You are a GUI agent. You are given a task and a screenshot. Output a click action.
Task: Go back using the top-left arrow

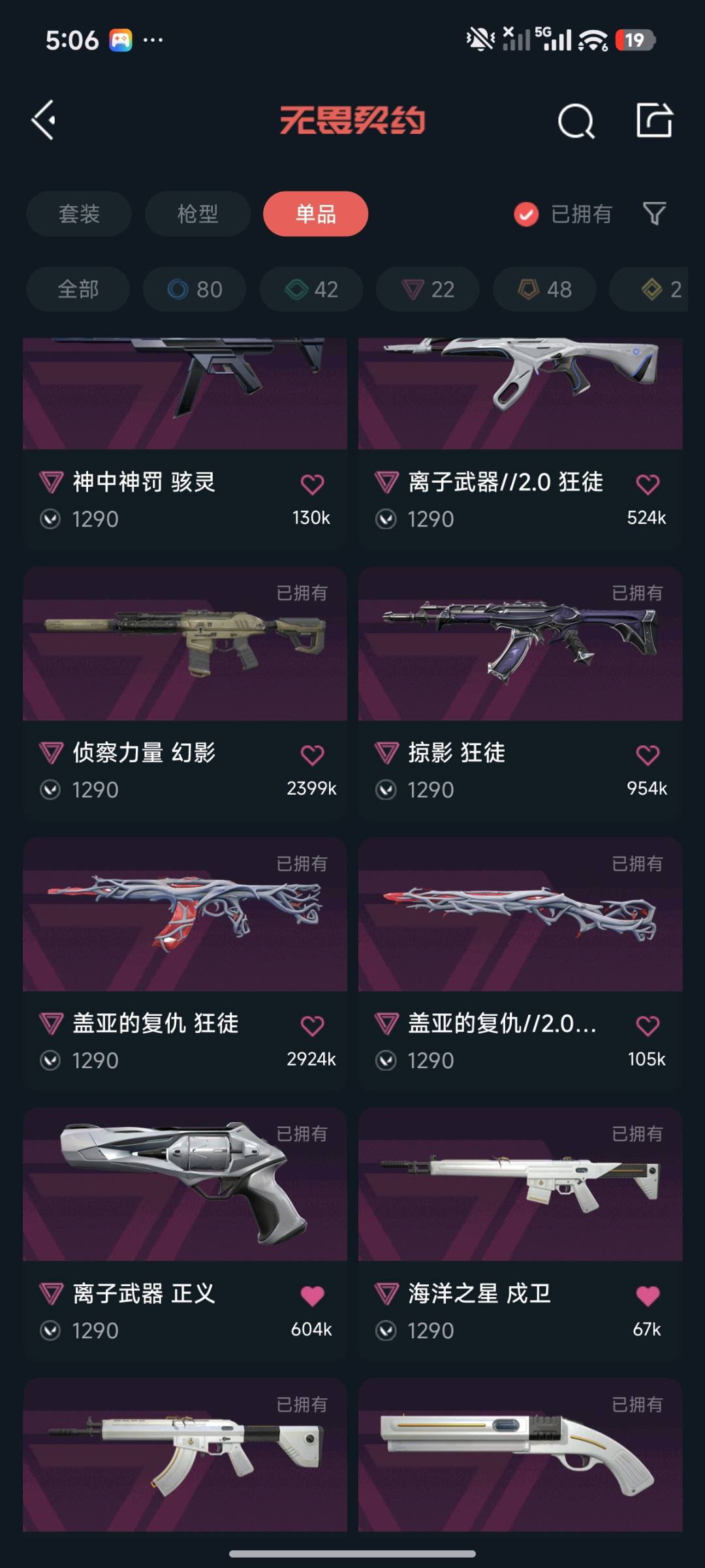pos(44,120)
